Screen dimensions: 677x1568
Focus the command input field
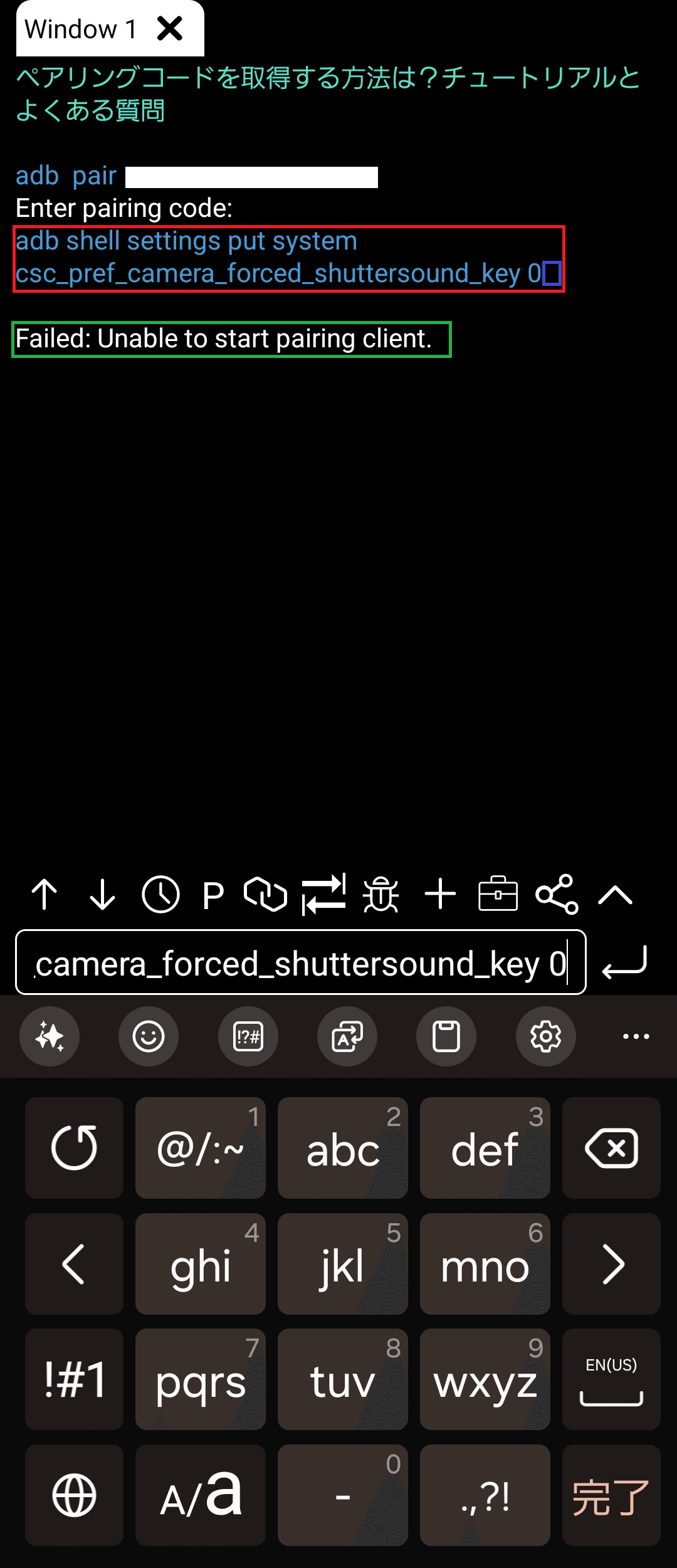tap(300, 963)
